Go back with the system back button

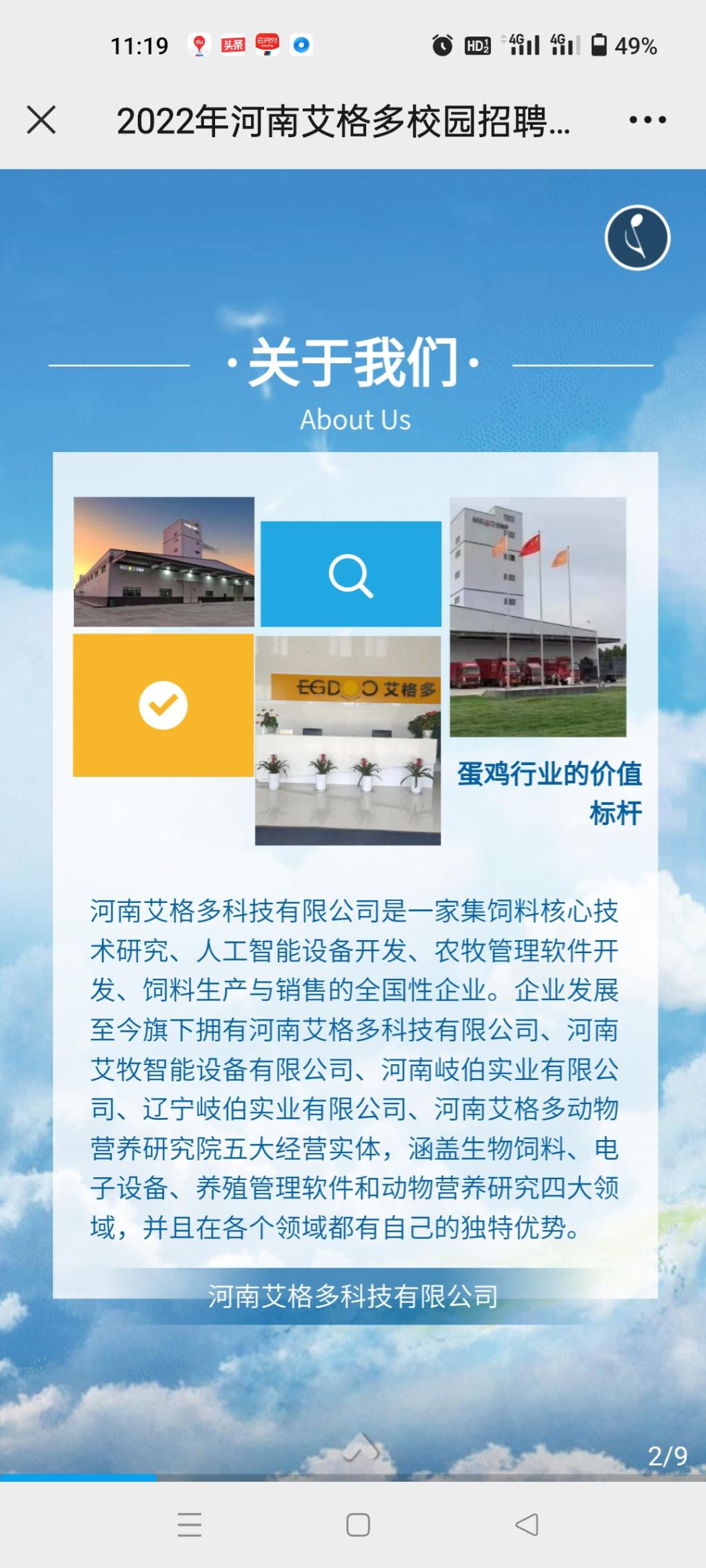(x=527, y=1524)
